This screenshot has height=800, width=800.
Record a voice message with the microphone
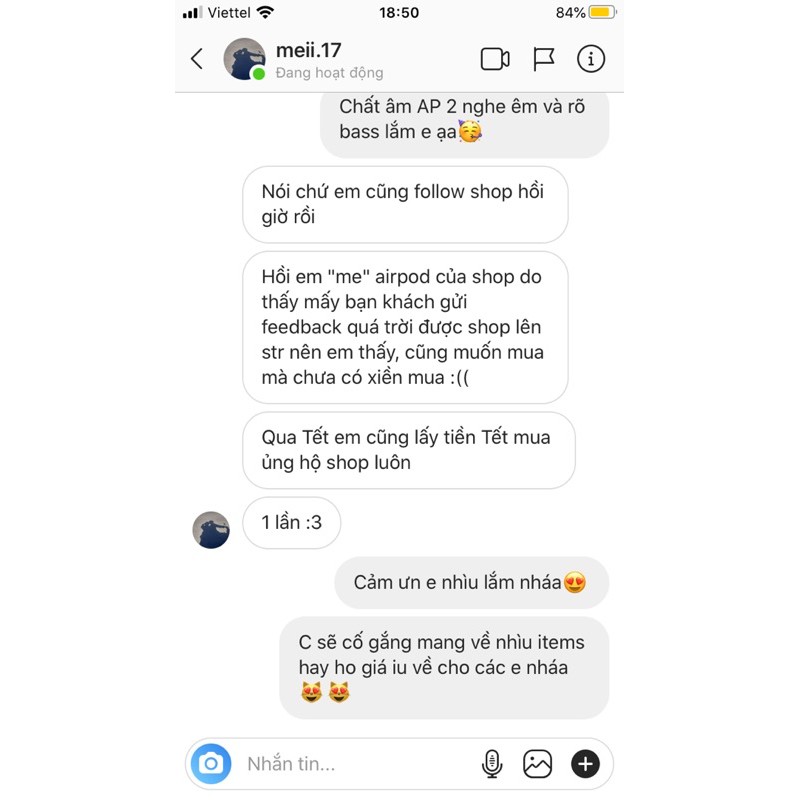(491, 764)
